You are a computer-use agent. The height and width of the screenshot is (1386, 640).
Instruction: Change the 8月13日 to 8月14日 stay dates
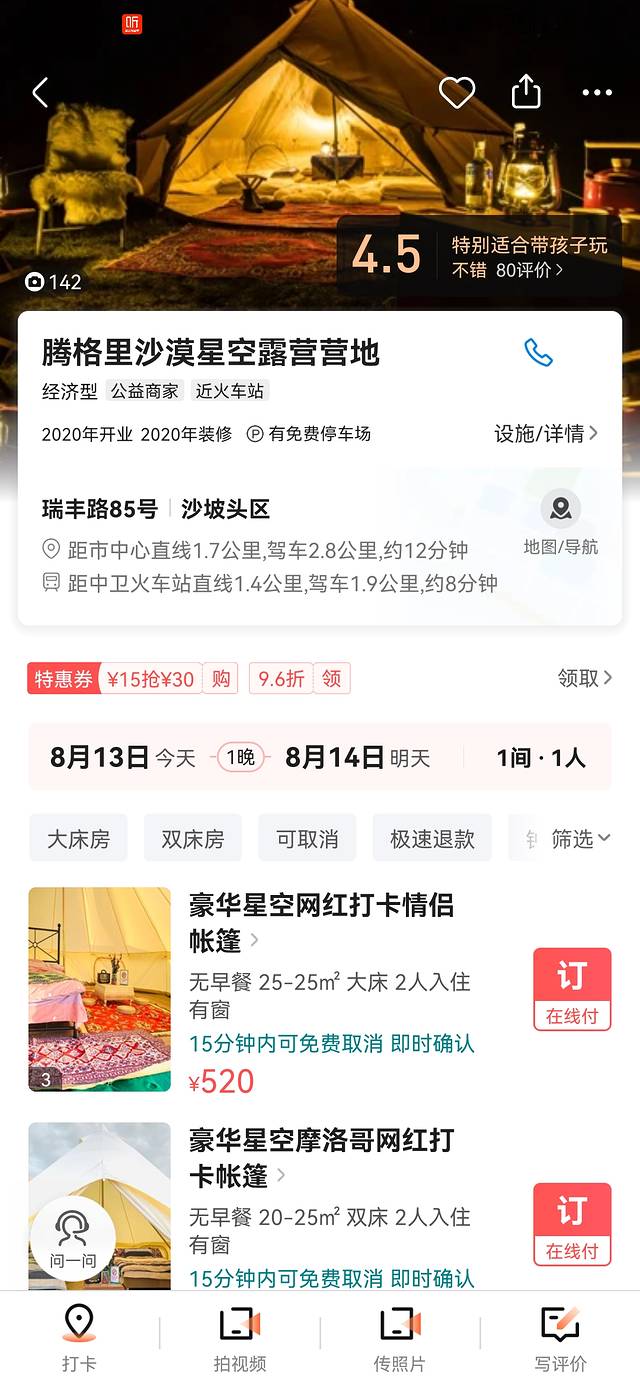(x=240, y=757)
